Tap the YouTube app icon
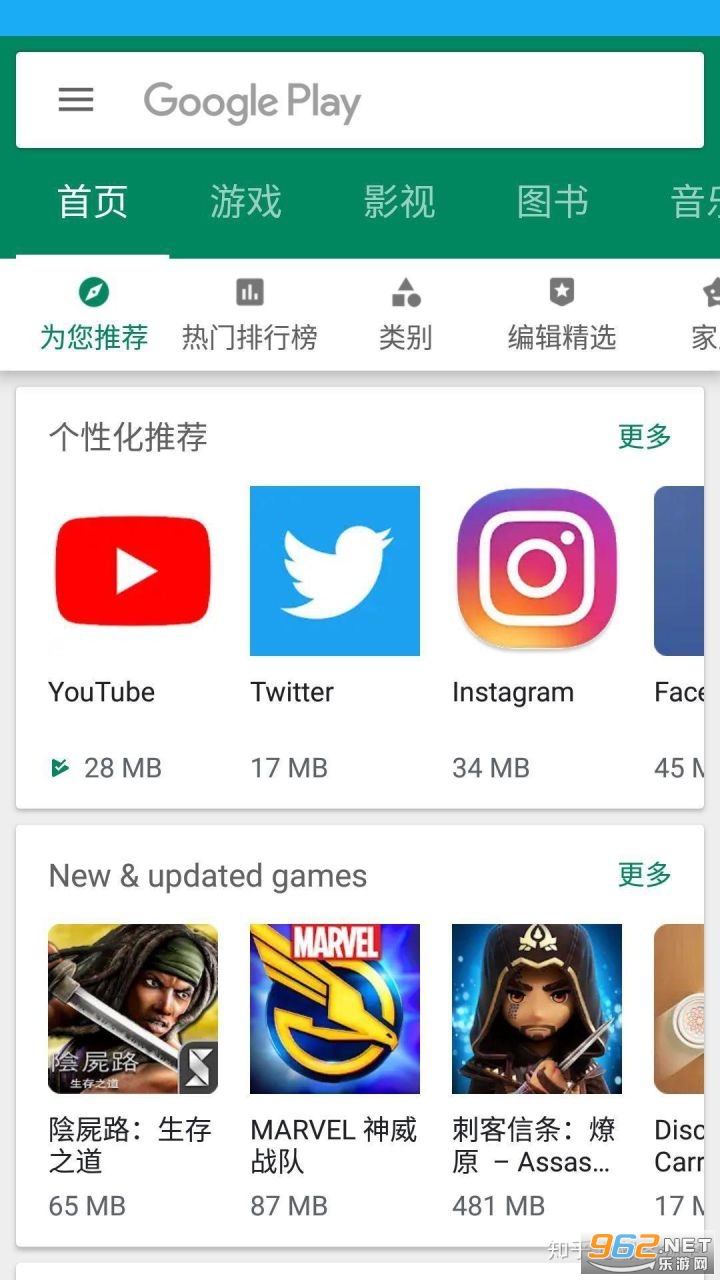The height and width of the screenshot is (1280, 720). 132,571
